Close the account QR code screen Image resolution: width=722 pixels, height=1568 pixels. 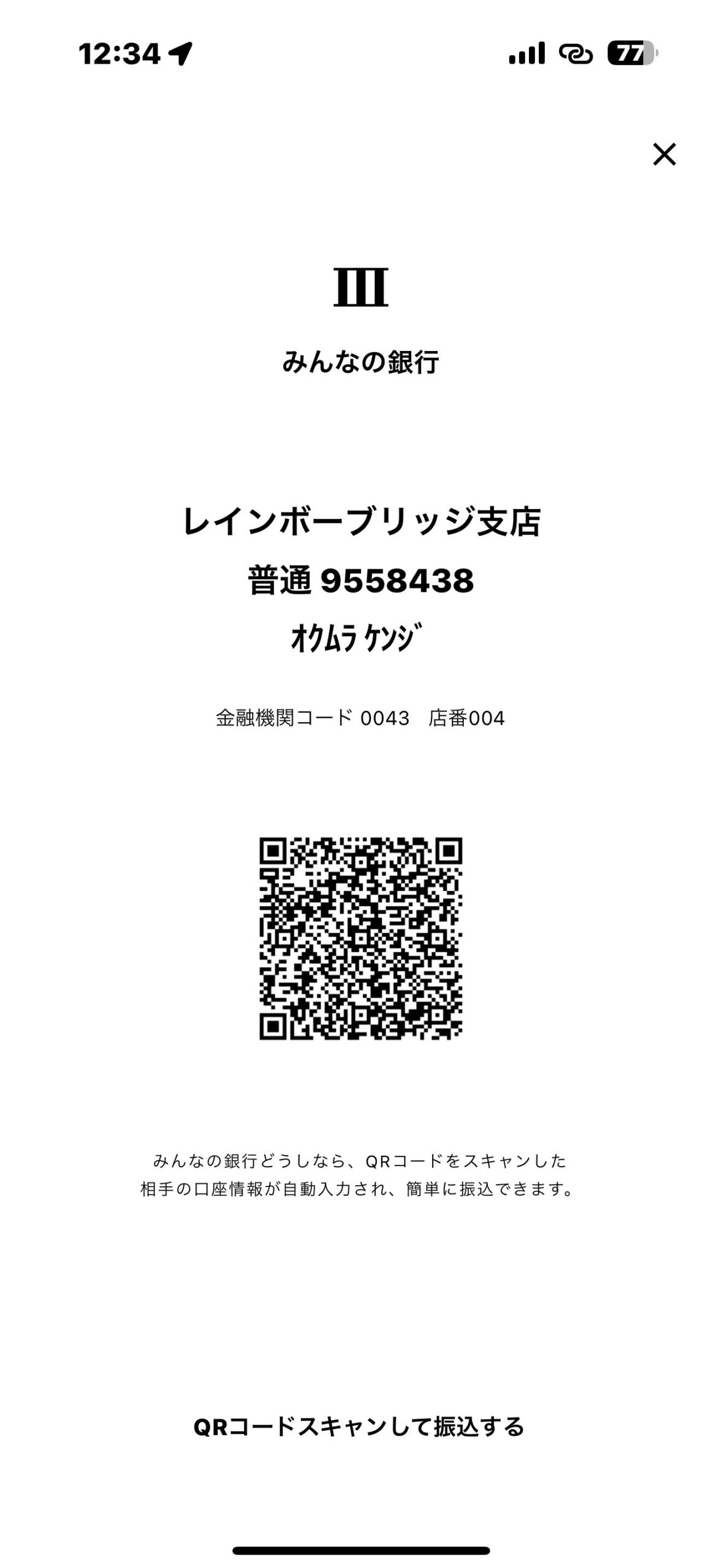[x=664, y=154]
